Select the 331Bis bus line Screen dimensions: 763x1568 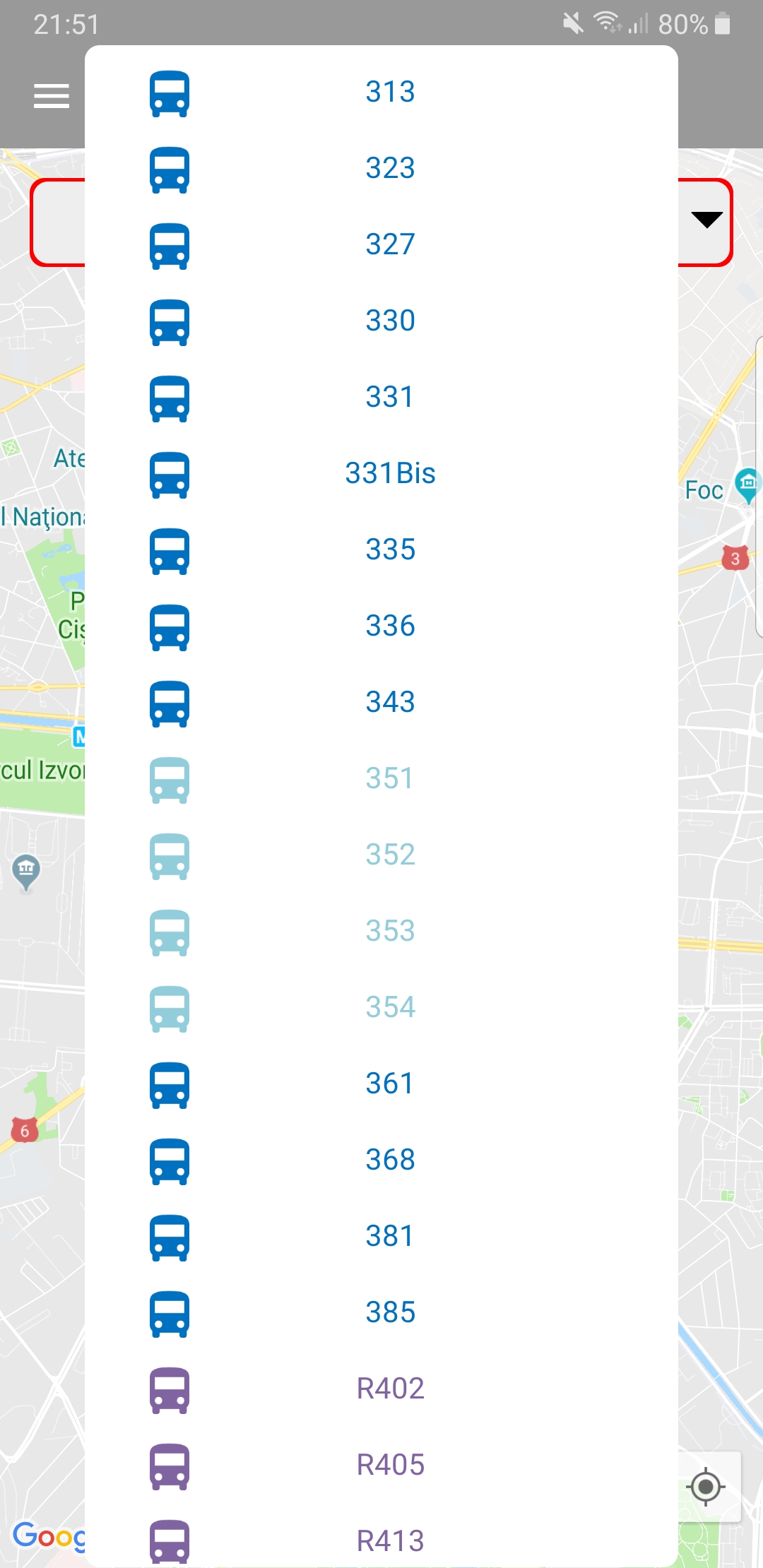(x=389, y=473)
